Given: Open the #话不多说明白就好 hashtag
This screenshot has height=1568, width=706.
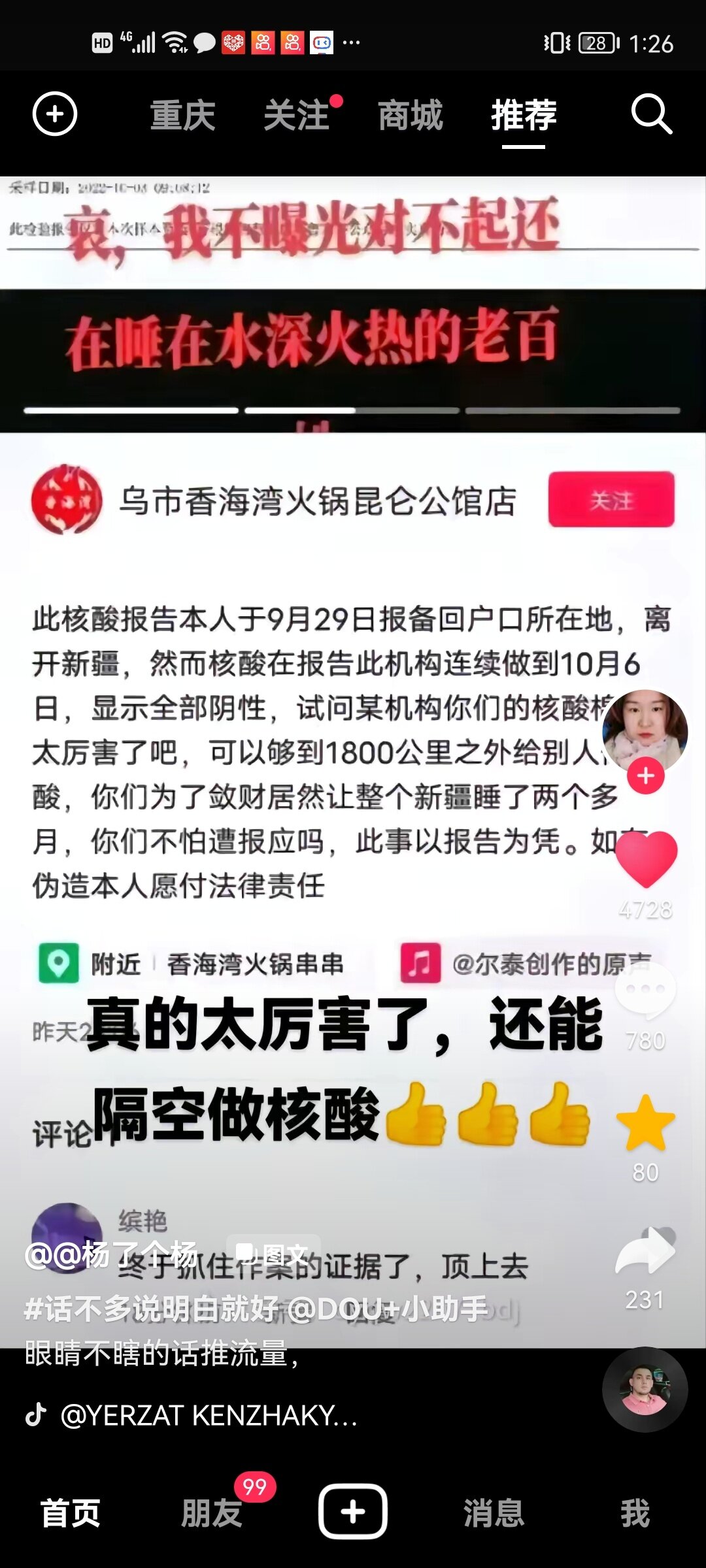Looking at the screenshot, I should click(x=152, y=1309).
